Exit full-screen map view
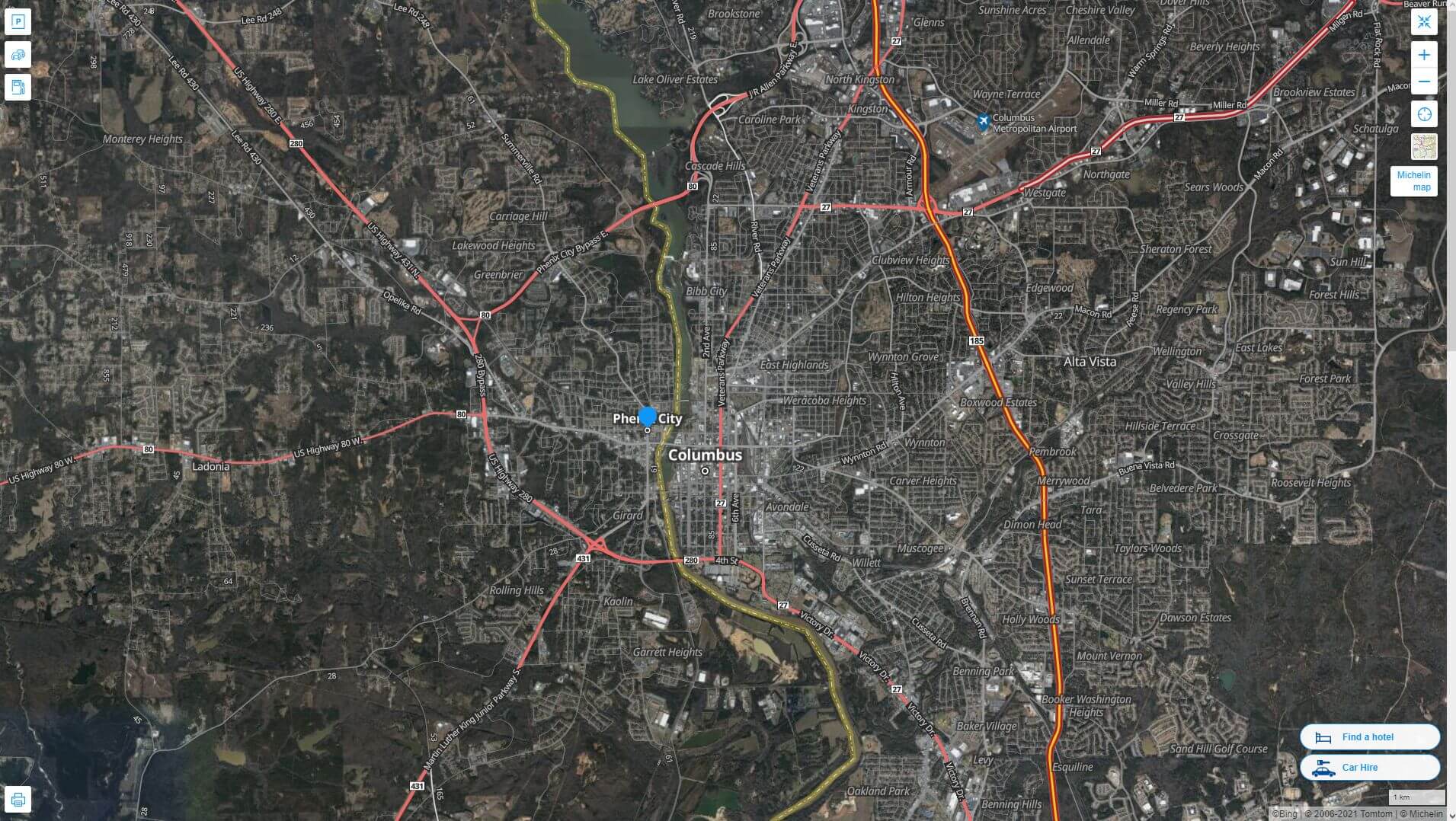This screenshot has height=821, width=1456. point(1423,22)
